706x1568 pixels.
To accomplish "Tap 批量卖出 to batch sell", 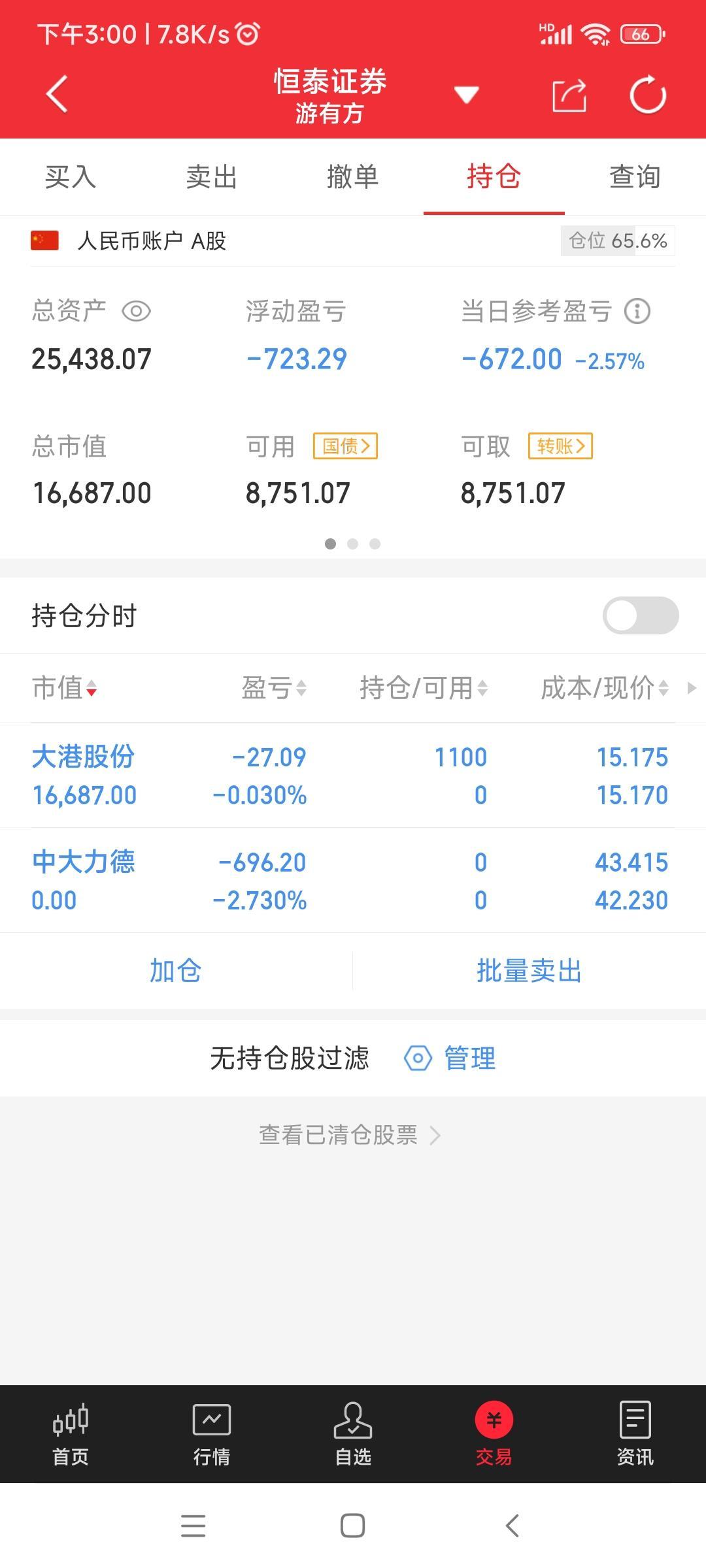I will click(529, 971).
